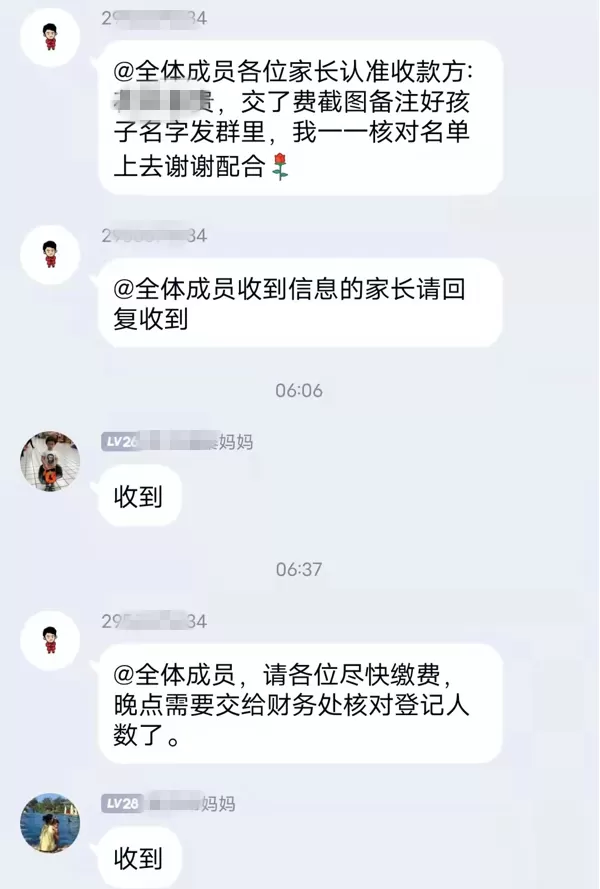This screenshot has height=889, width=600.
Task: View profile of the LV28 妈妈 member
Action: click(50, 822)
